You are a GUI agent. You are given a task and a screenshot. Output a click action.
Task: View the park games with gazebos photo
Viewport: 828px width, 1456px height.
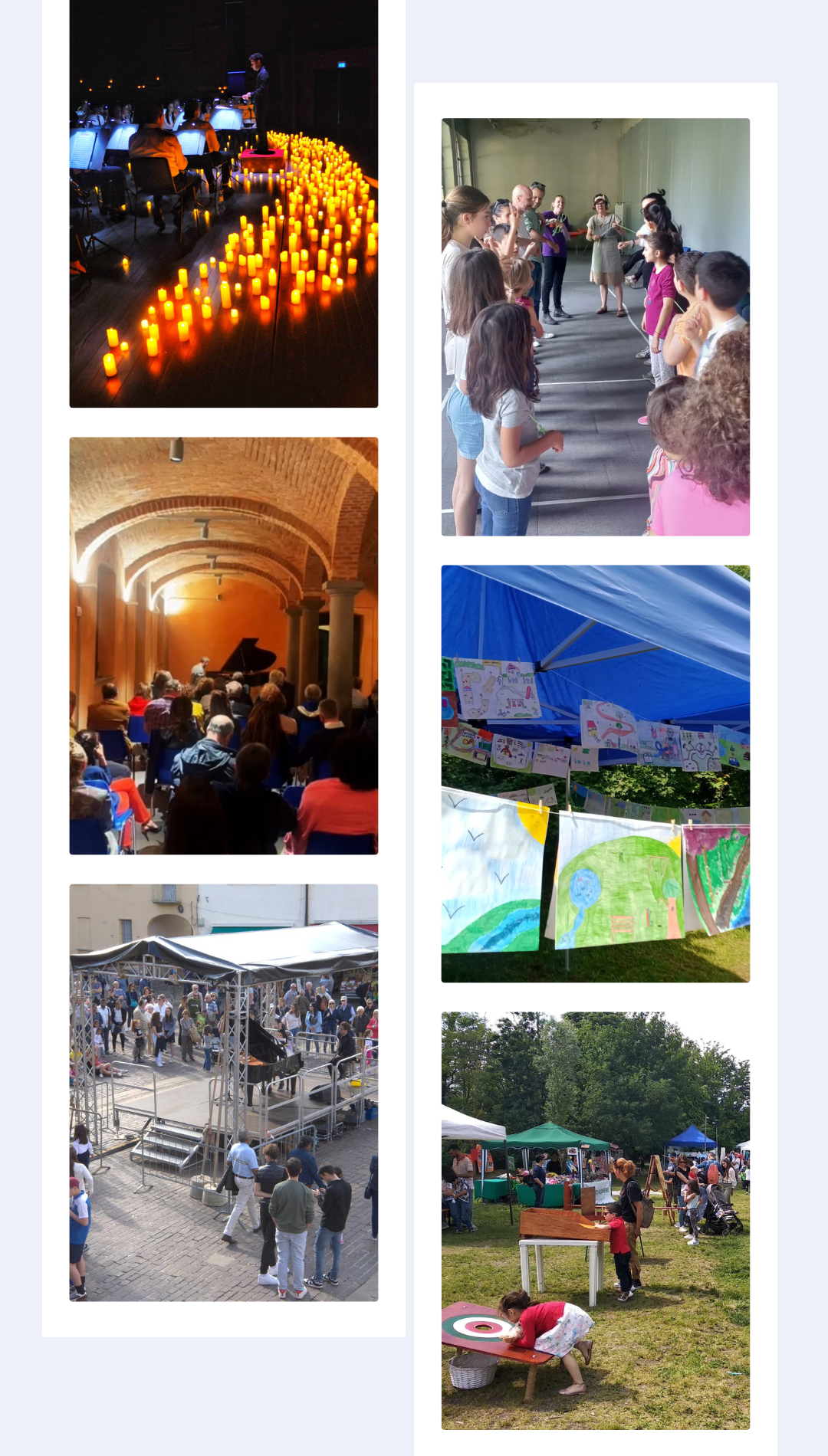point(595,1220)
